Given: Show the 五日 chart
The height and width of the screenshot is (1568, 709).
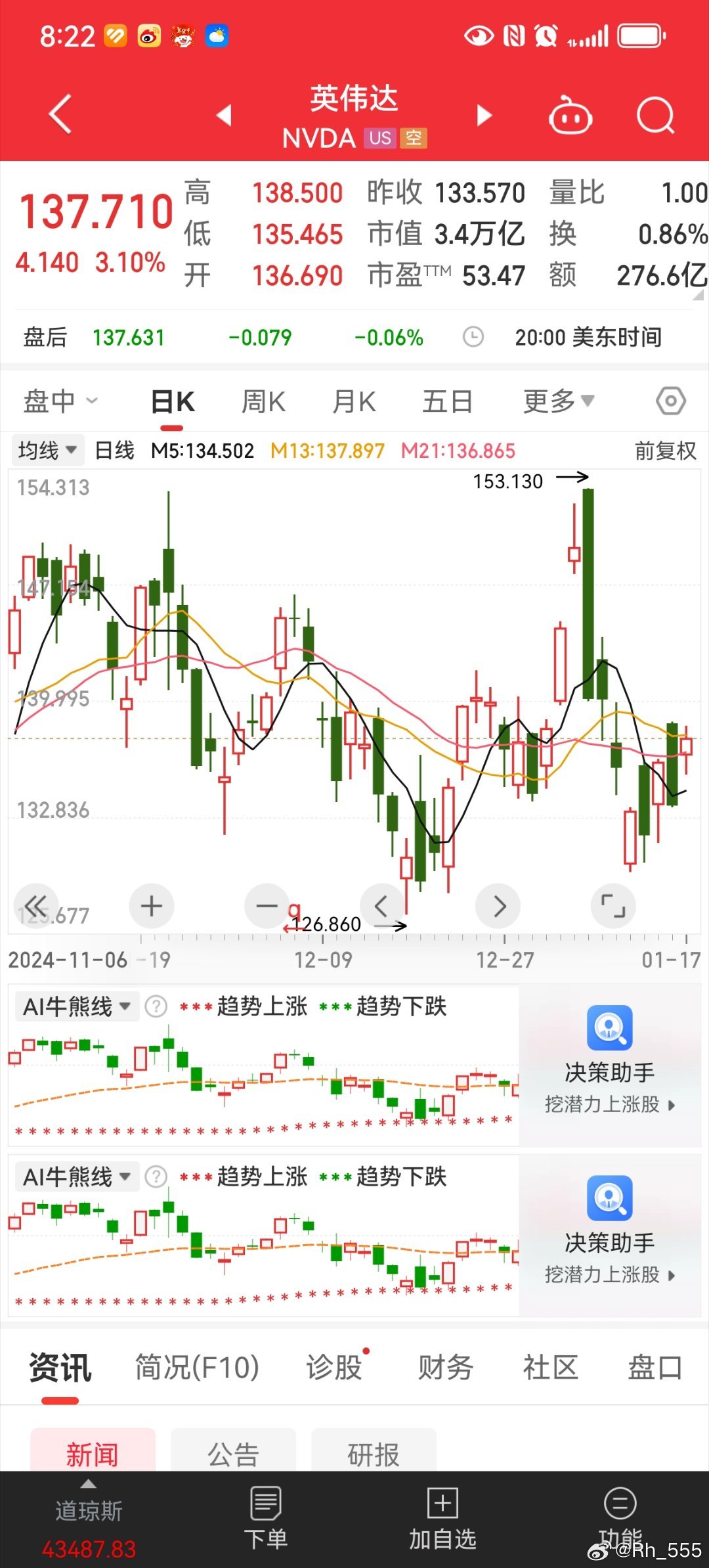Looking at the screenshot, I should [447, 401].
